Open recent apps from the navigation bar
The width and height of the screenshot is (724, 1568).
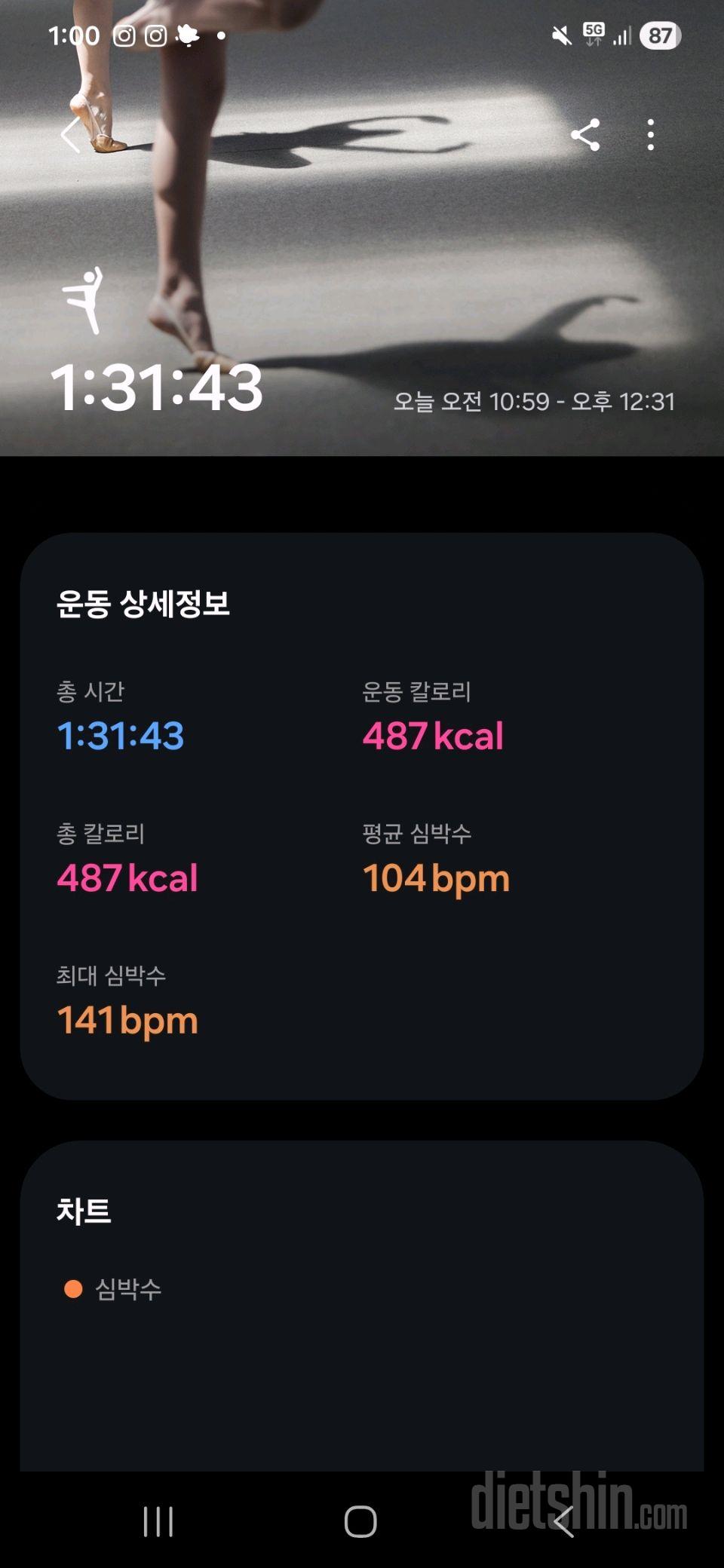[x=158, y=1521]
